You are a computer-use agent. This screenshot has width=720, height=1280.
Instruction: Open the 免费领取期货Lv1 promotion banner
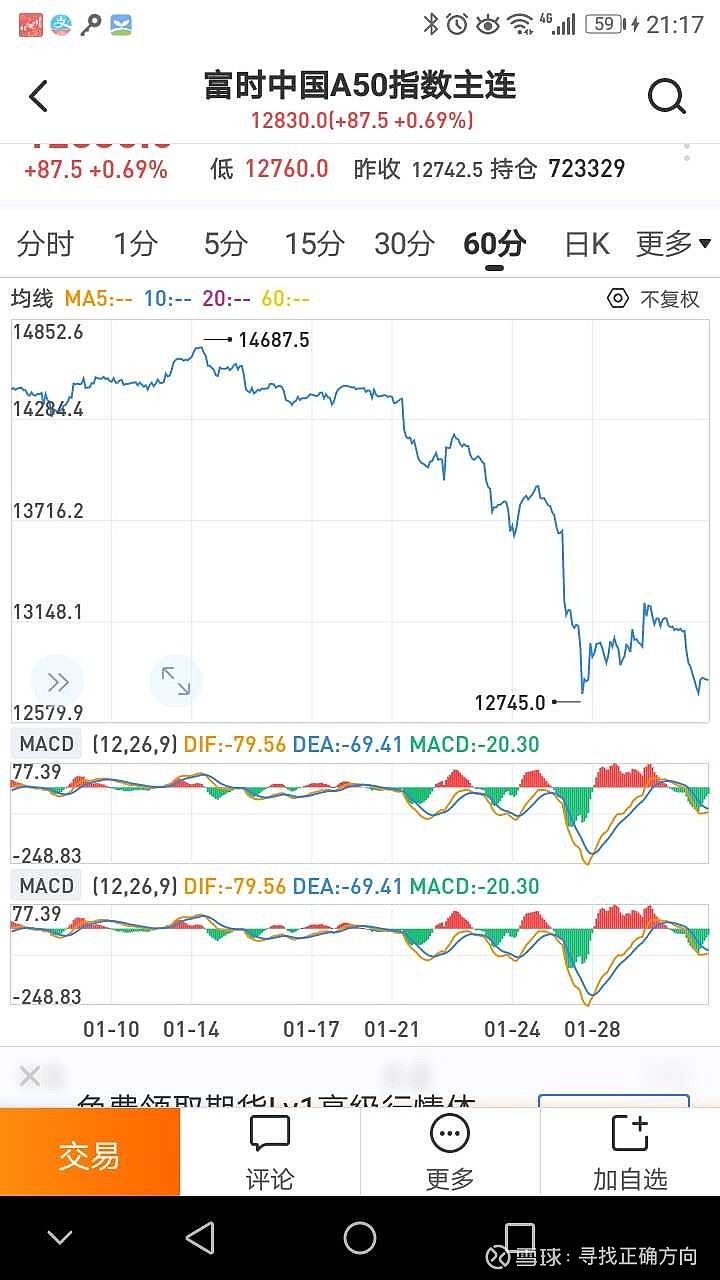[x=280, y=1103]
